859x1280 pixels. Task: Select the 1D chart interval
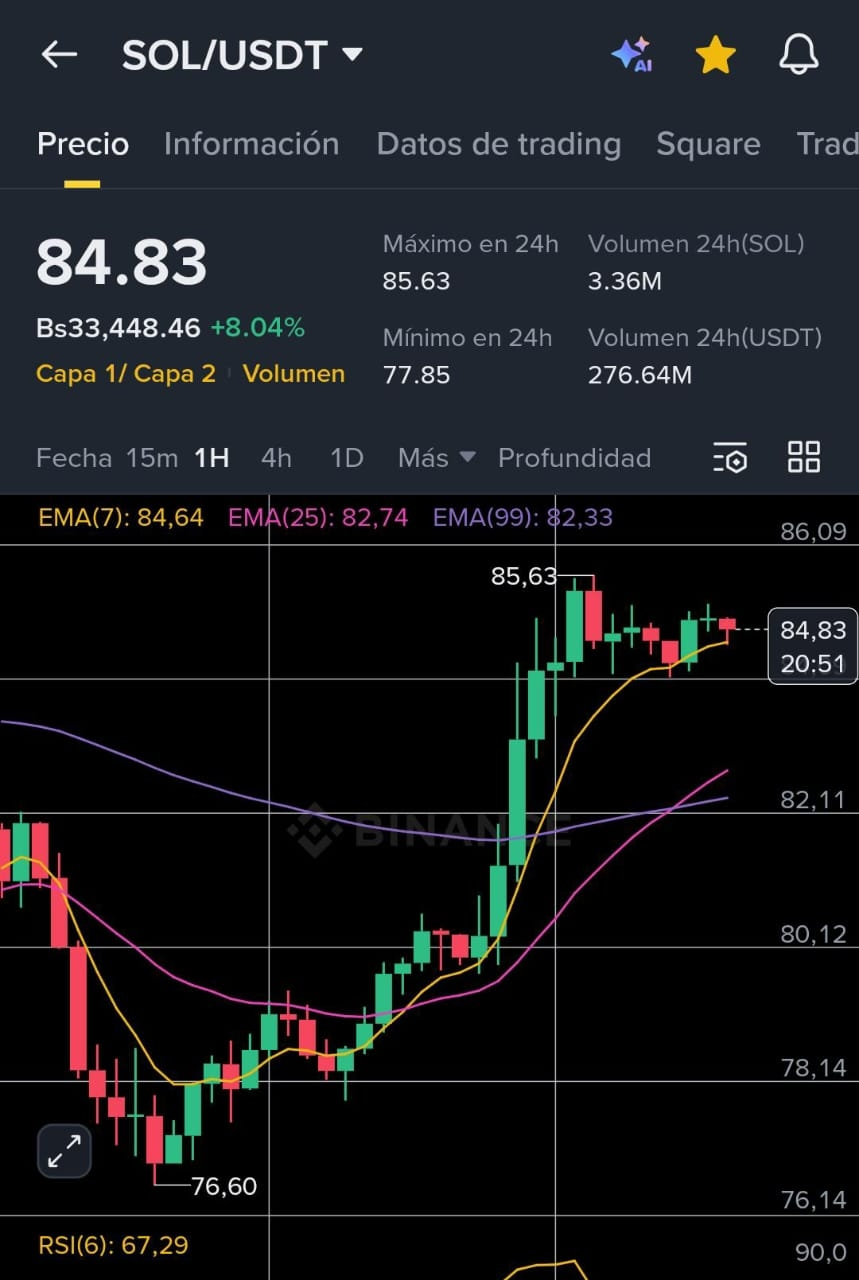pos(346,458)
